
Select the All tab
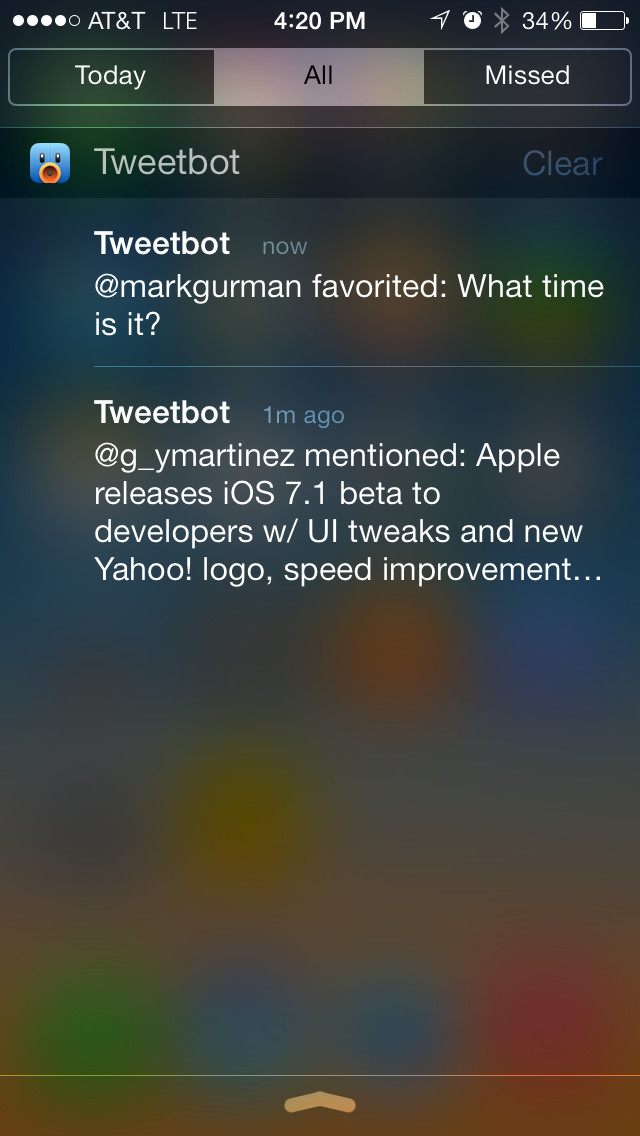(319, 76)
